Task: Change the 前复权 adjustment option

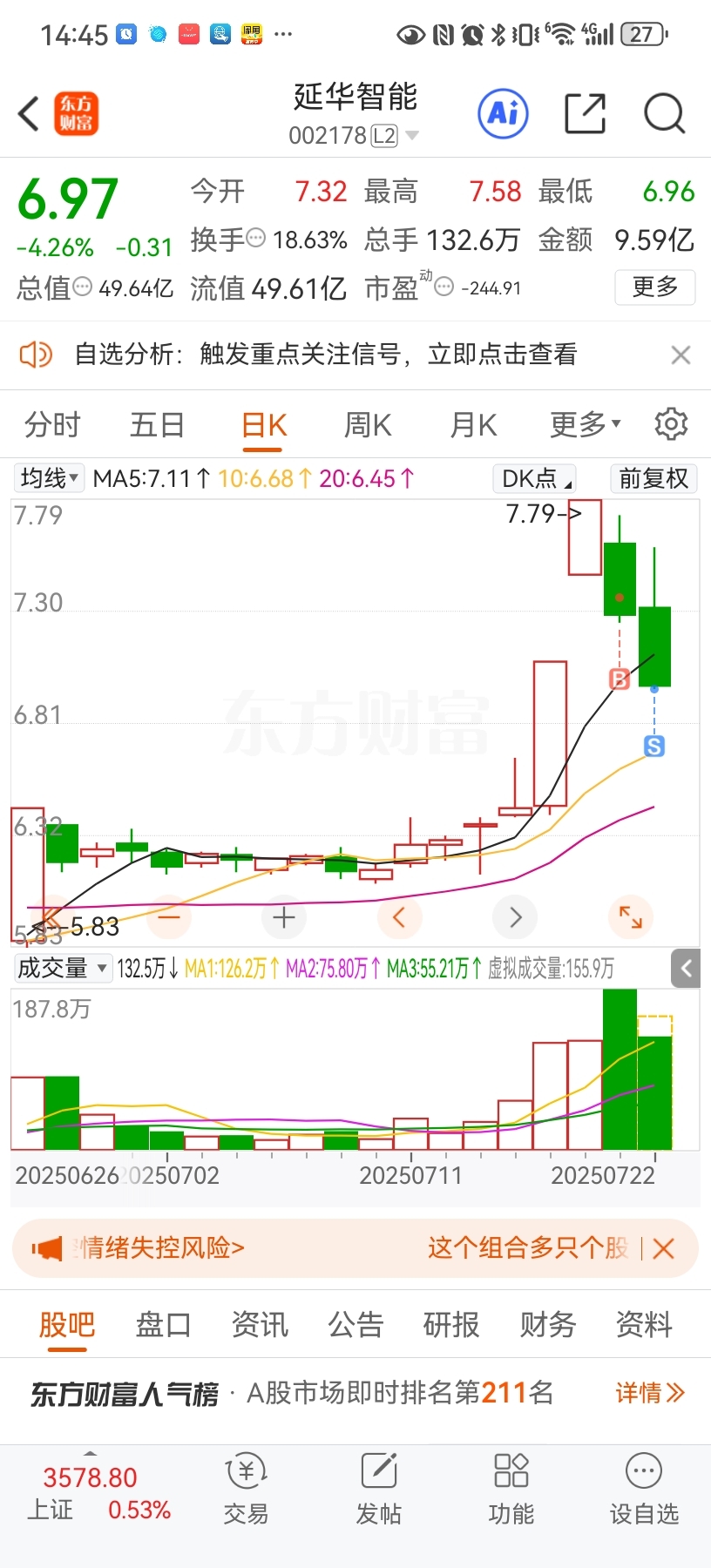Action: tap(653, 478)
